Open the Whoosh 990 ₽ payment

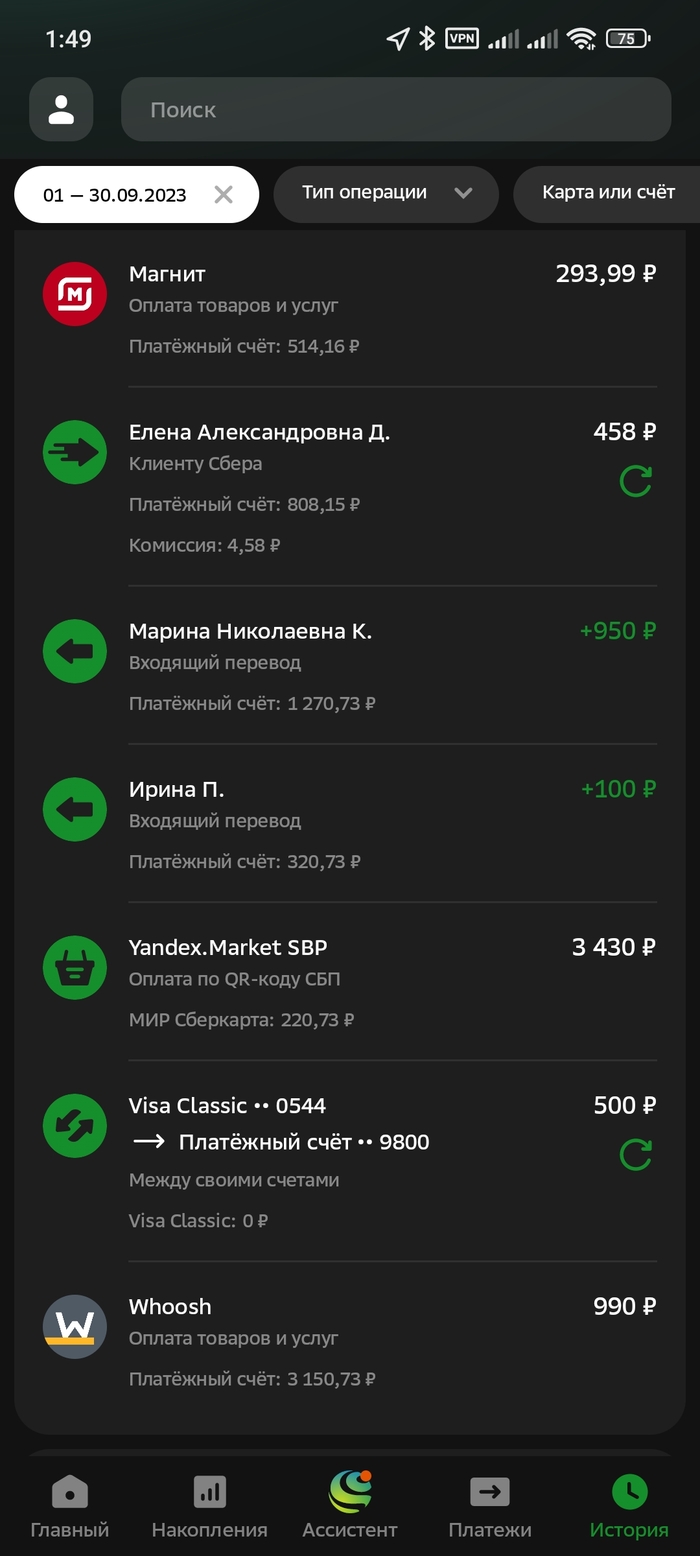click(x=350, y=1340)
